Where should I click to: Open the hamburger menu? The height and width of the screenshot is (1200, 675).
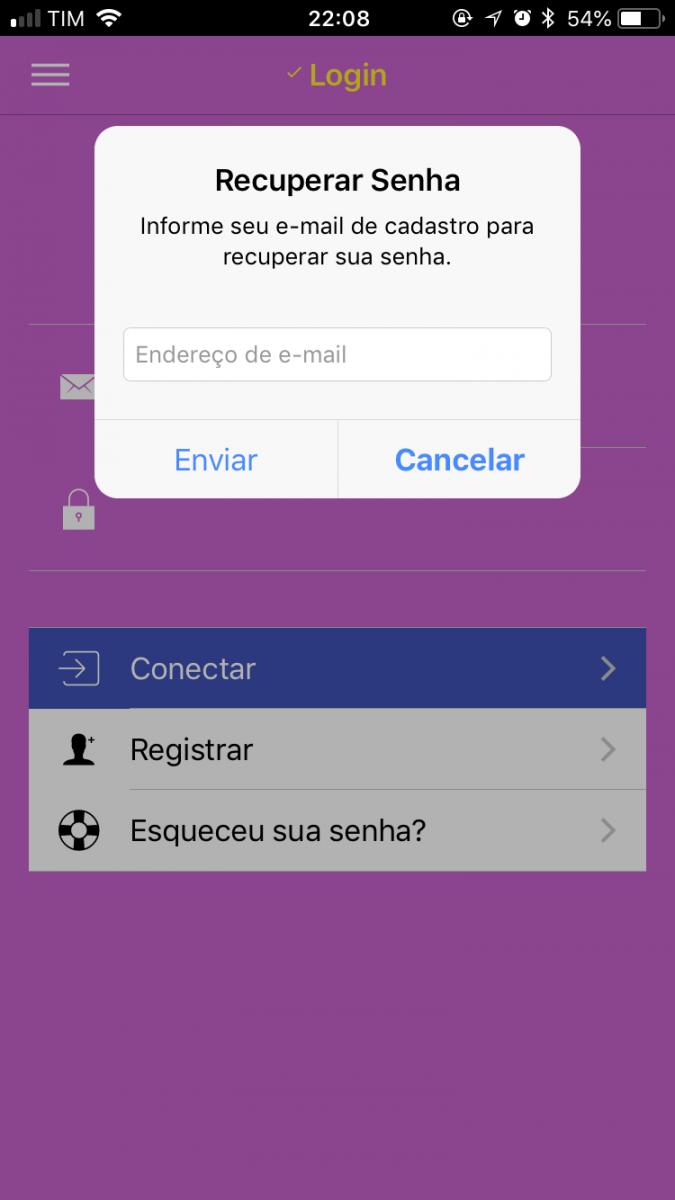50,75
